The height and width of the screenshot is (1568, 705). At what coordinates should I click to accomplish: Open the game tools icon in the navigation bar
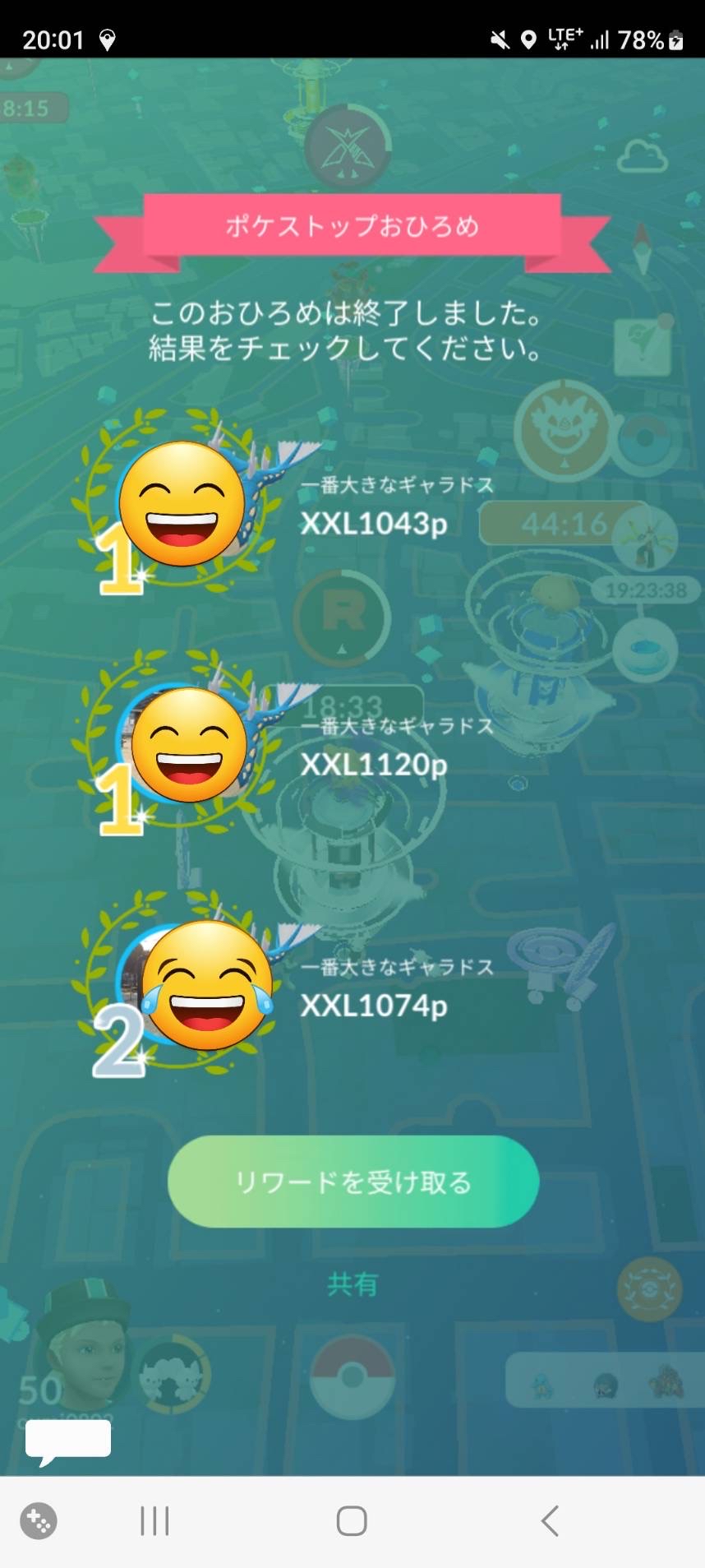coord(39,1521)
